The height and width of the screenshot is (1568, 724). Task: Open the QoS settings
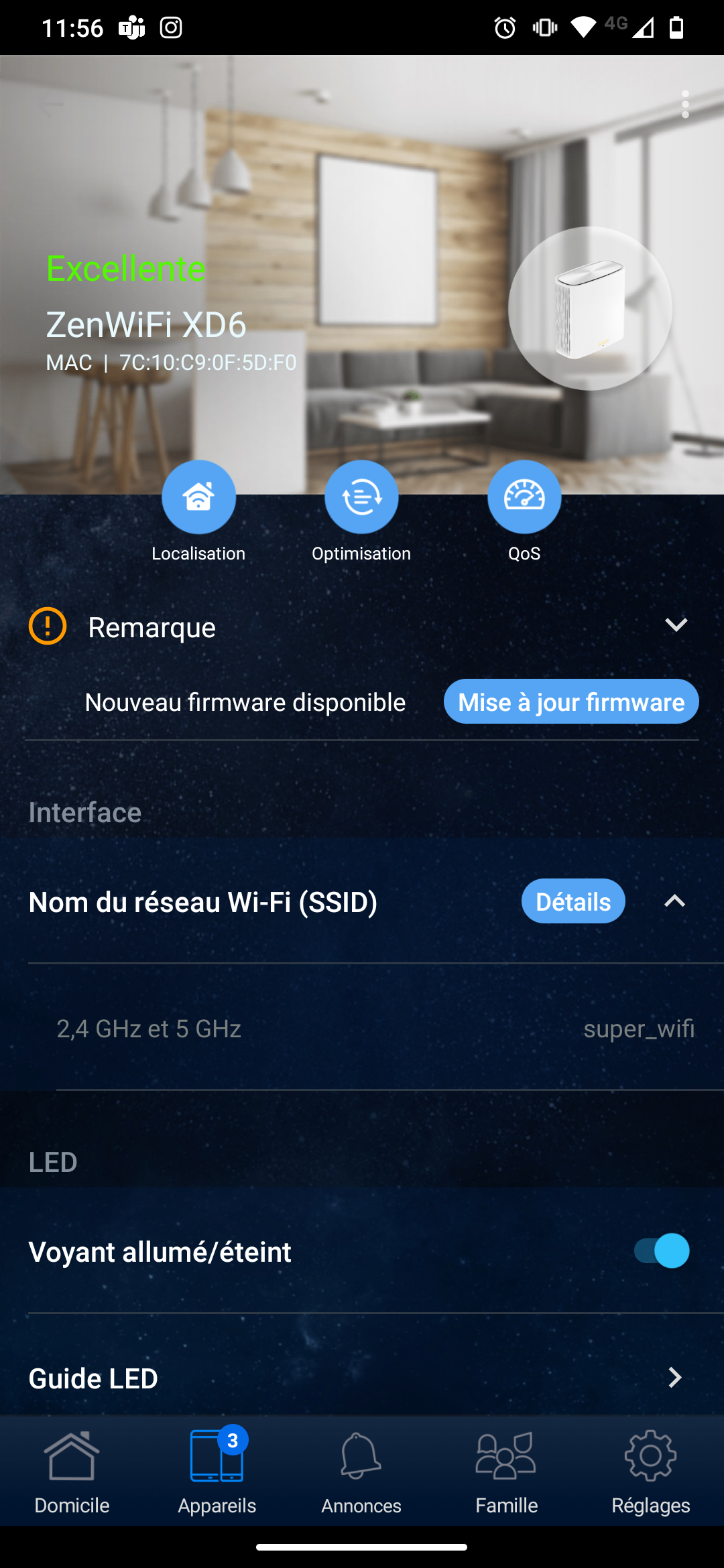524,497
